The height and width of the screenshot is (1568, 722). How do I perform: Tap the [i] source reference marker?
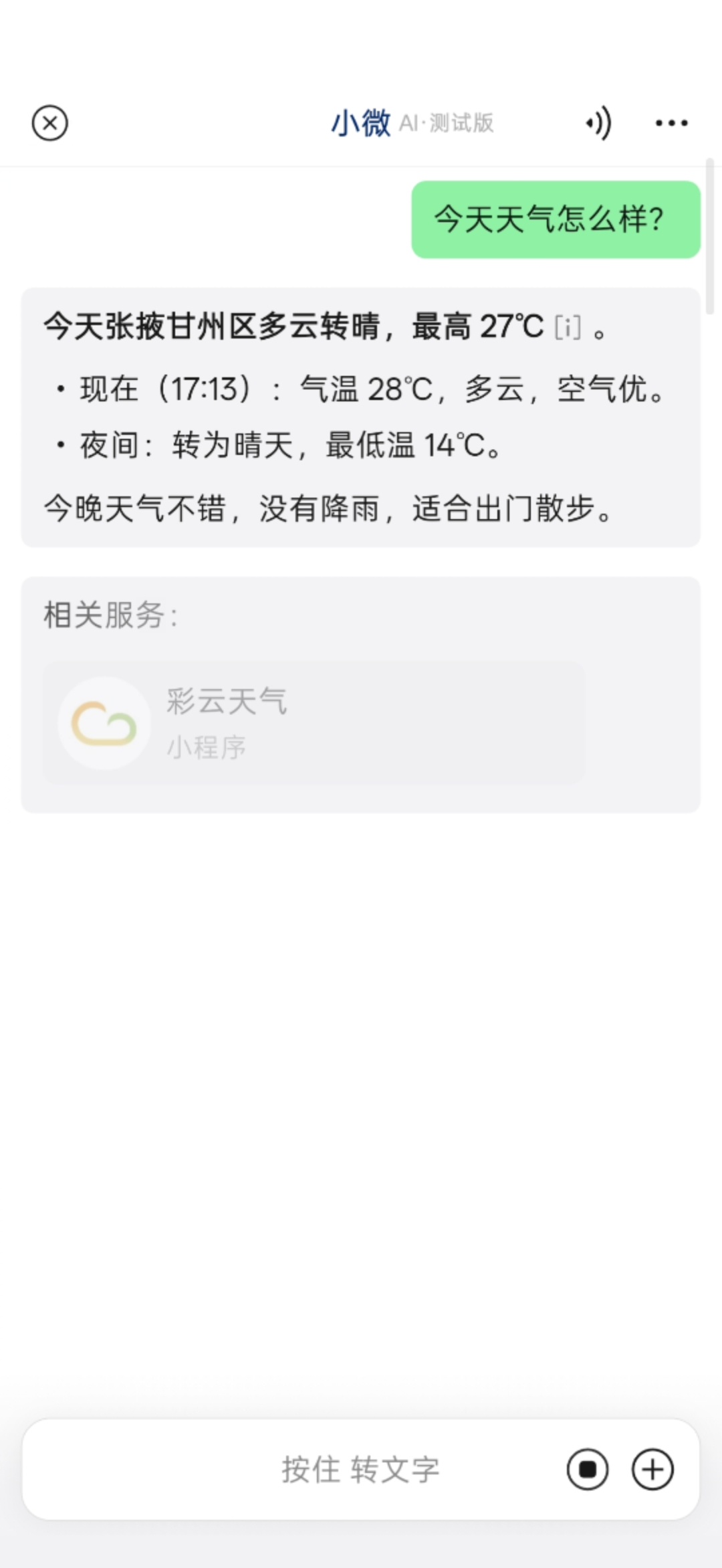[x=568, y=328]
